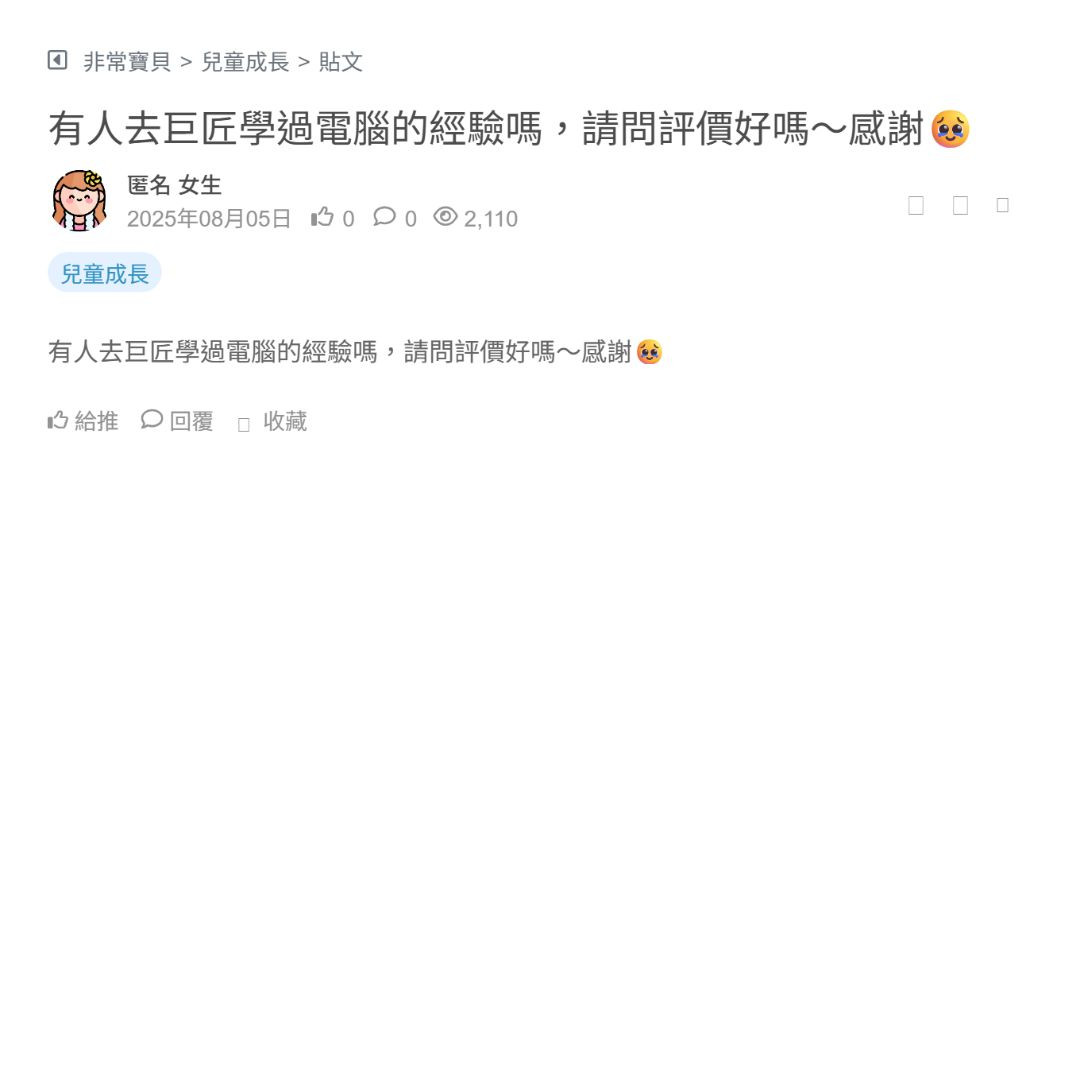Open the 匿名 女生 author avatar
The height and width of the screenshot is (1080, 1080).
coord(79,200)
